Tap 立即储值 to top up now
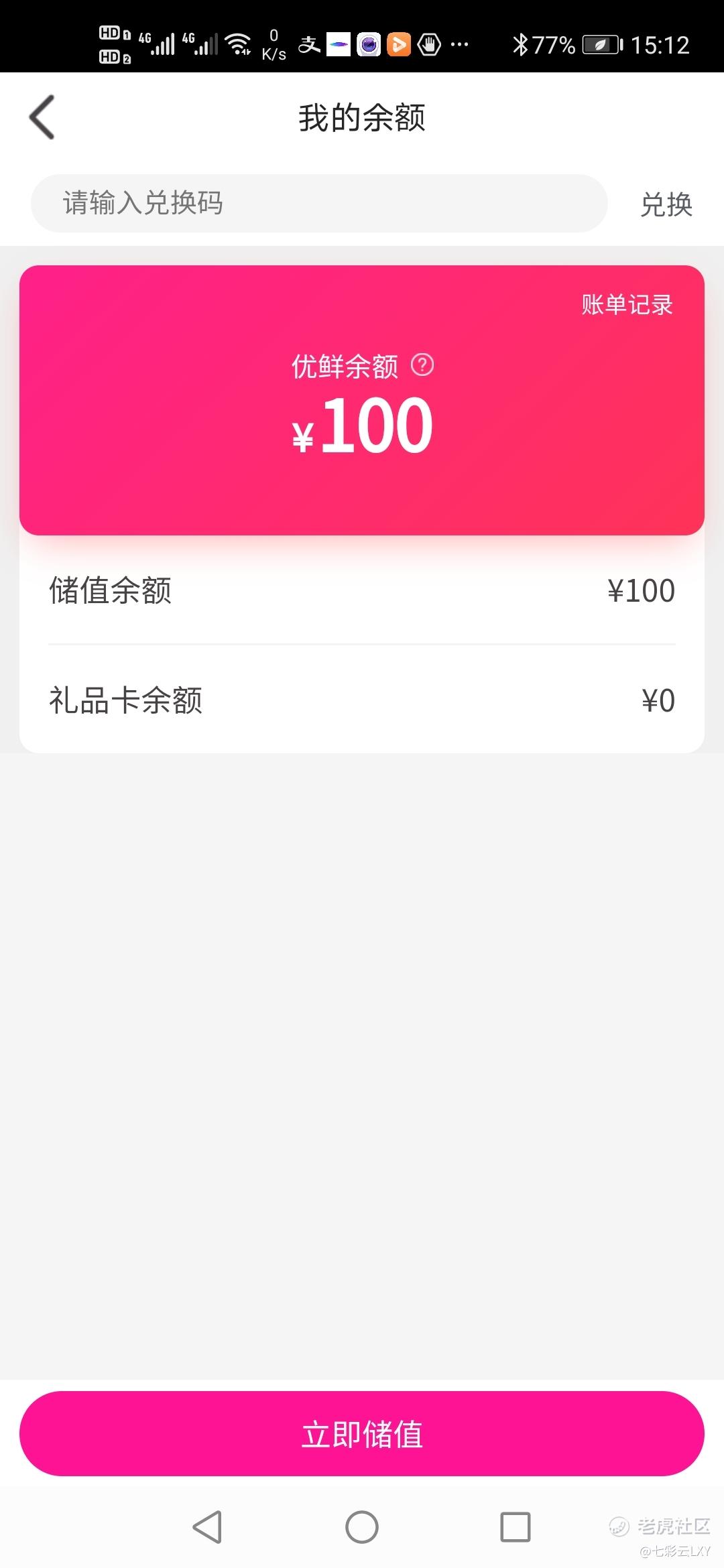Image resolution: width=724 pixels, height=1568 pixels. click(x=362, y=1433)
